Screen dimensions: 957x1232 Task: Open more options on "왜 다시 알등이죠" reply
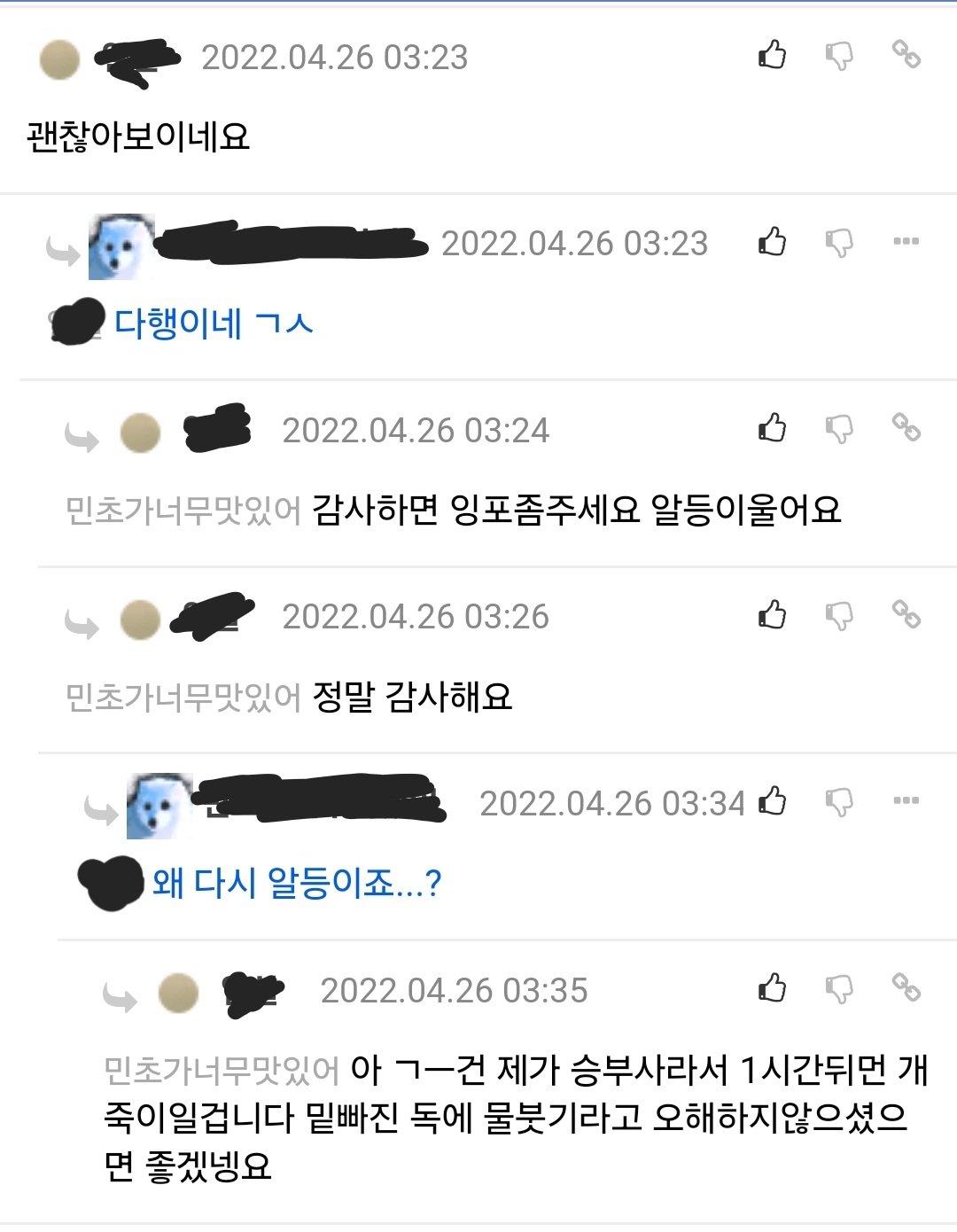pyautogui.click(x=906, y=801)
